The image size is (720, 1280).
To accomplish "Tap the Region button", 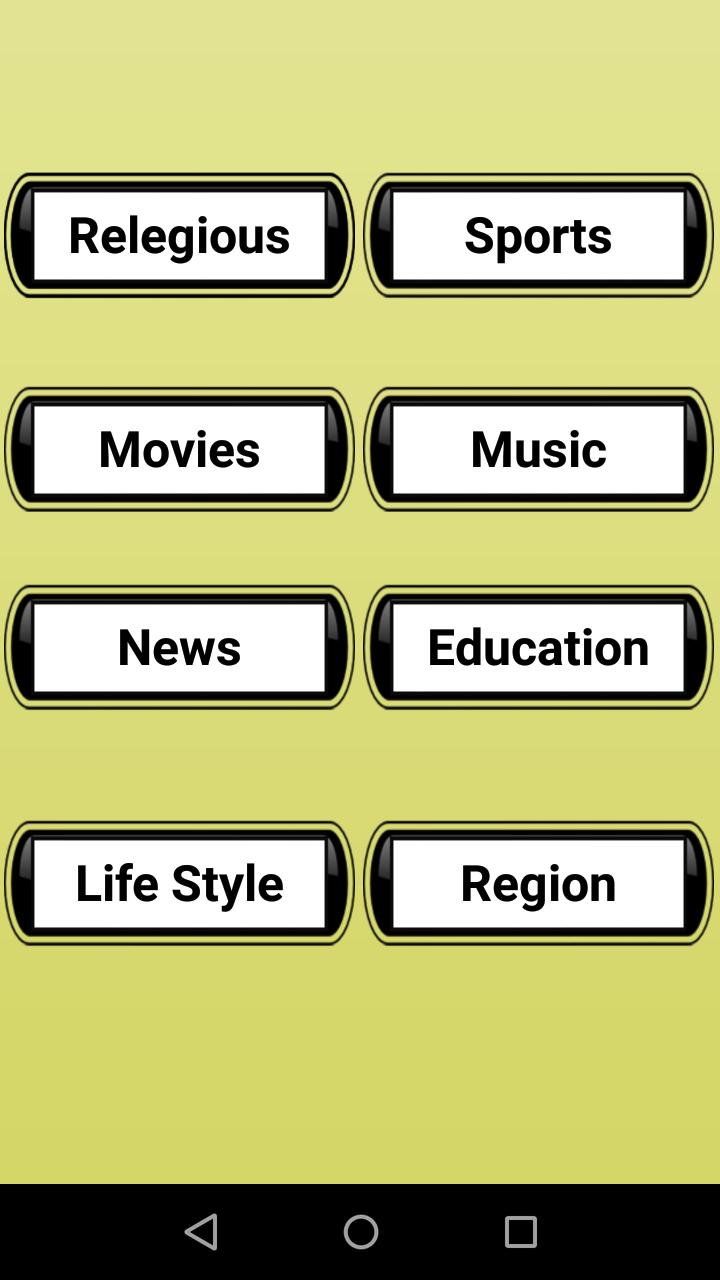I will pyautogui.click(x=538, y=883).
